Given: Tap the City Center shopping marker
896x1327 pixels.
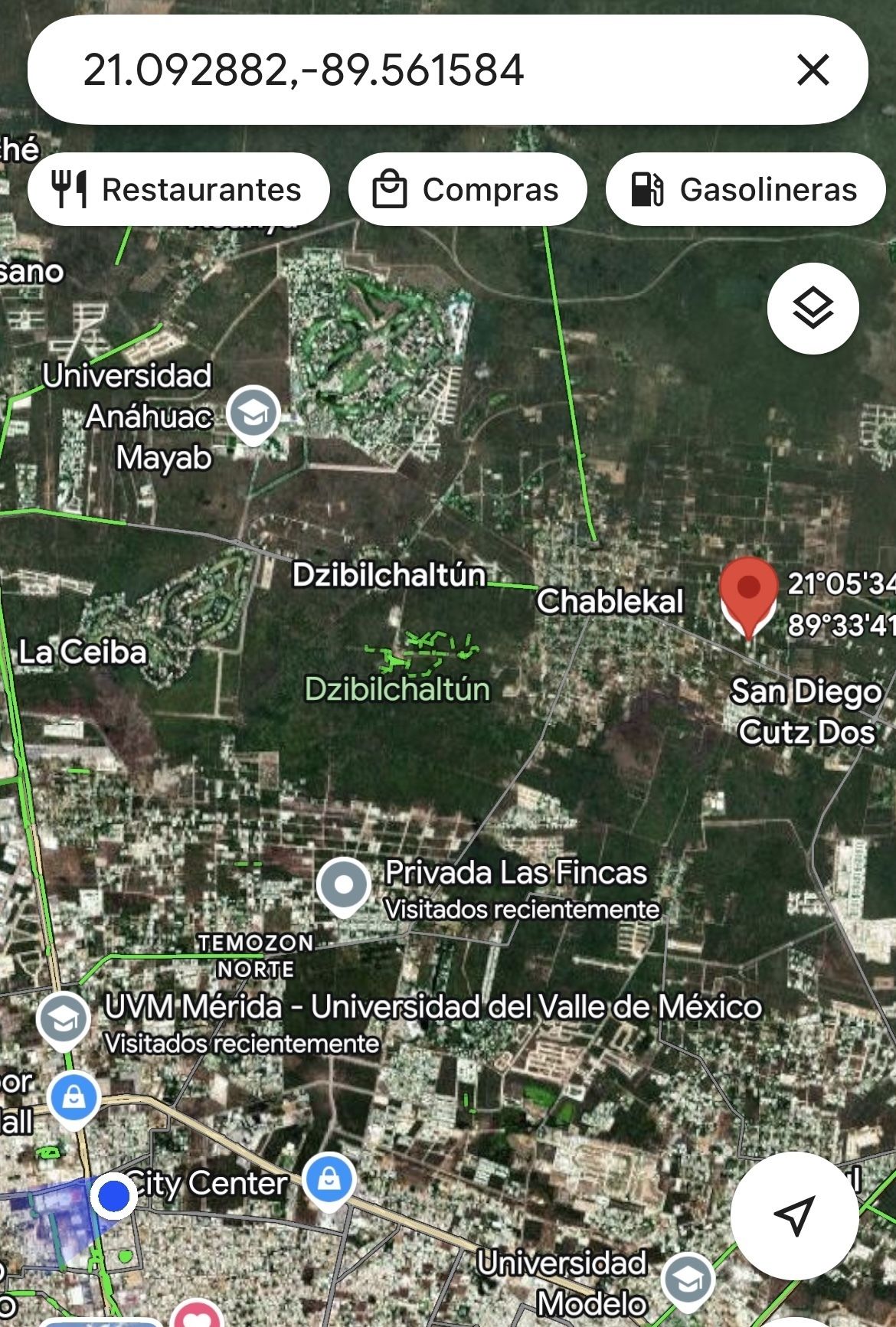Looking at the screenshot, I should pyautogui.click(x=329, y=1179).
